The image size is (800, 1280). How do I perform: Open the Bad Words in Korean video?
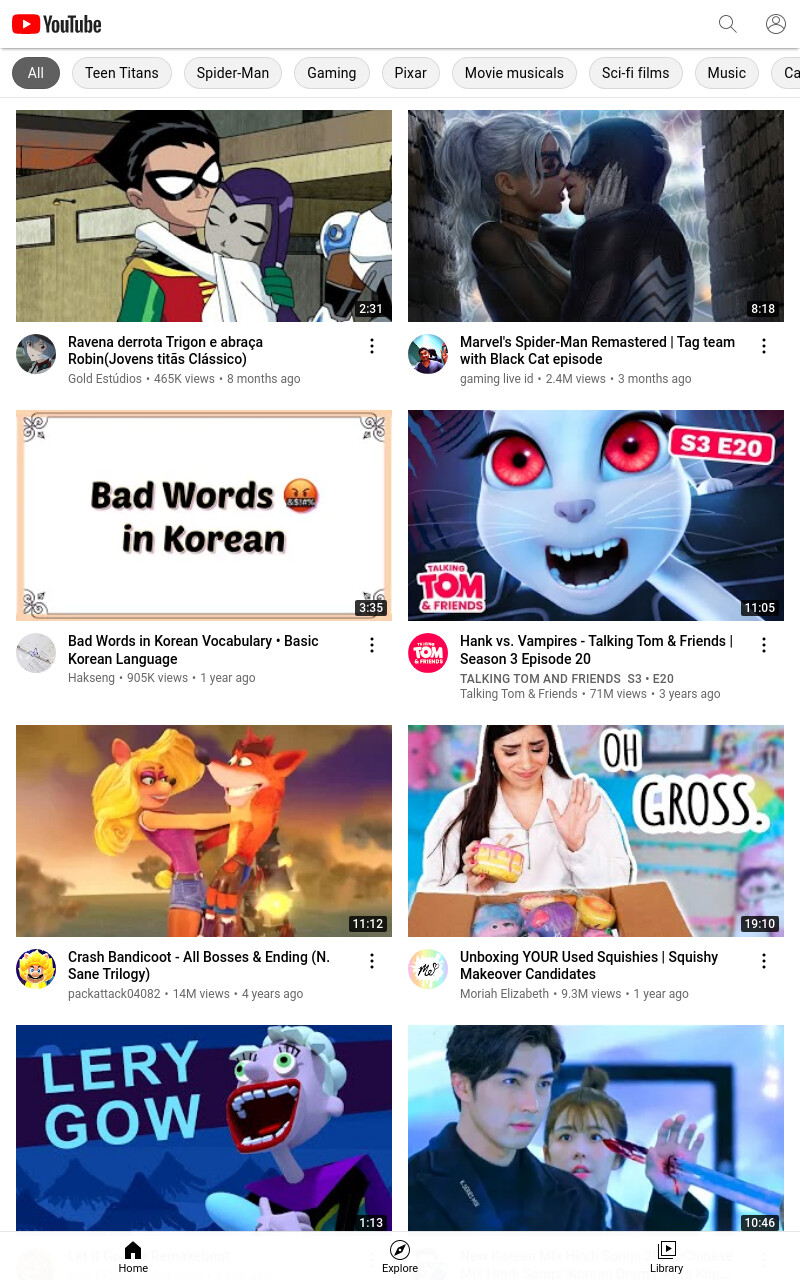click(x=204, y=515)
